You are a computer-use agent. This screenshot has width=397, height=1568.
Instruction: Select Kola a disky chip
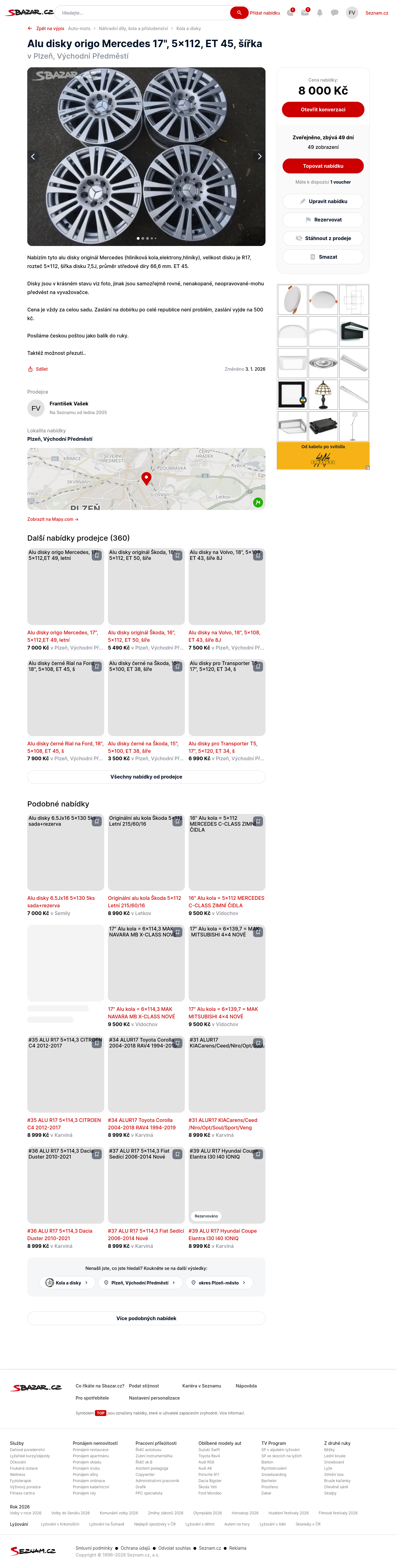click(x=67, y=1283)
